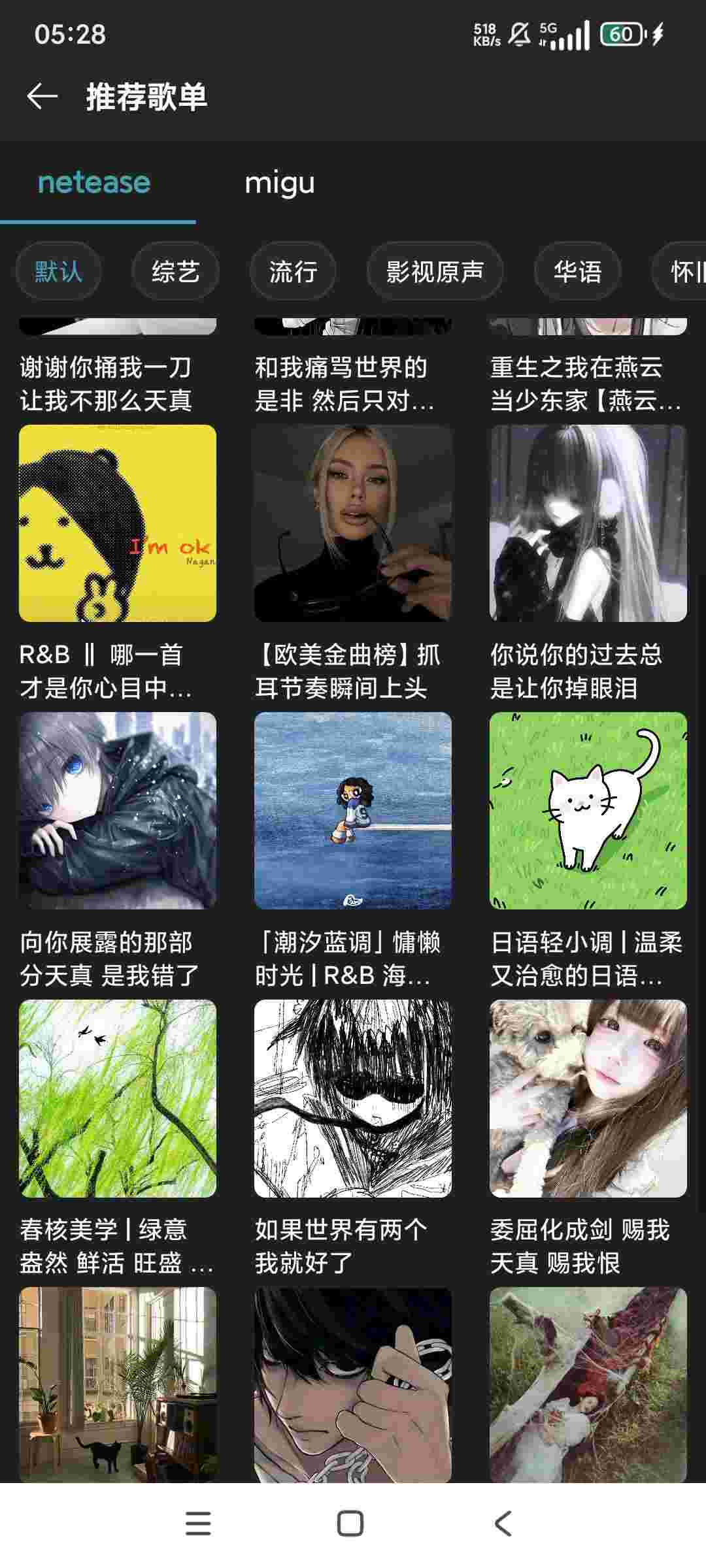The width and height of the screenshot is (706, 1568).
Task: Open the 日语轻小调 playlist
Action: click(588, 811)
